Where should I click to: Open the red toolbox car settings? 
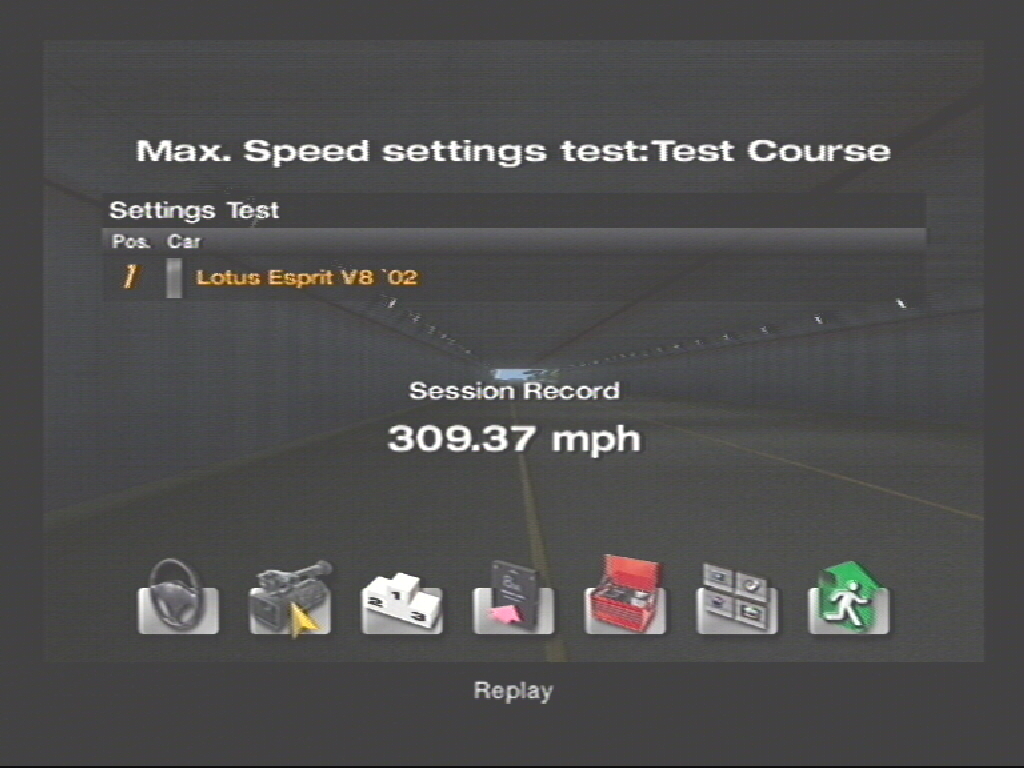click(x=625, y=597)
